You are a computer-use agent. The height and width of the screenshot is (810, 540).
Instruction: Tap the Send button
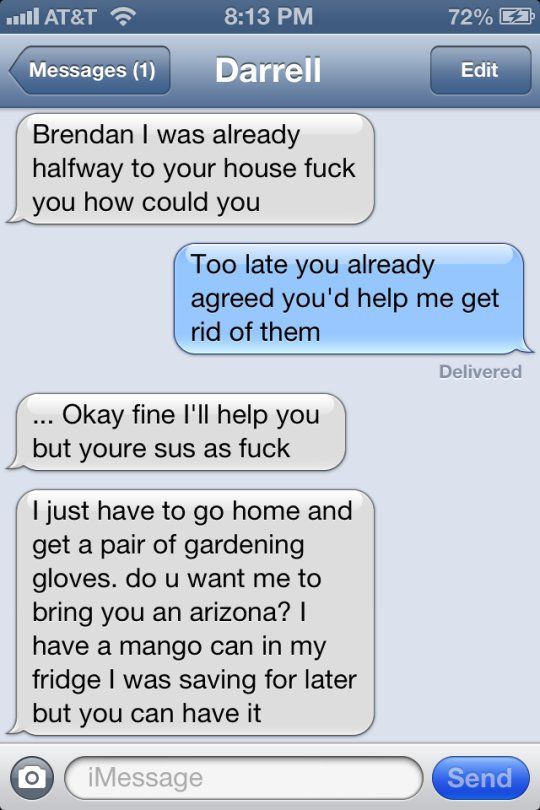[480, 777]
